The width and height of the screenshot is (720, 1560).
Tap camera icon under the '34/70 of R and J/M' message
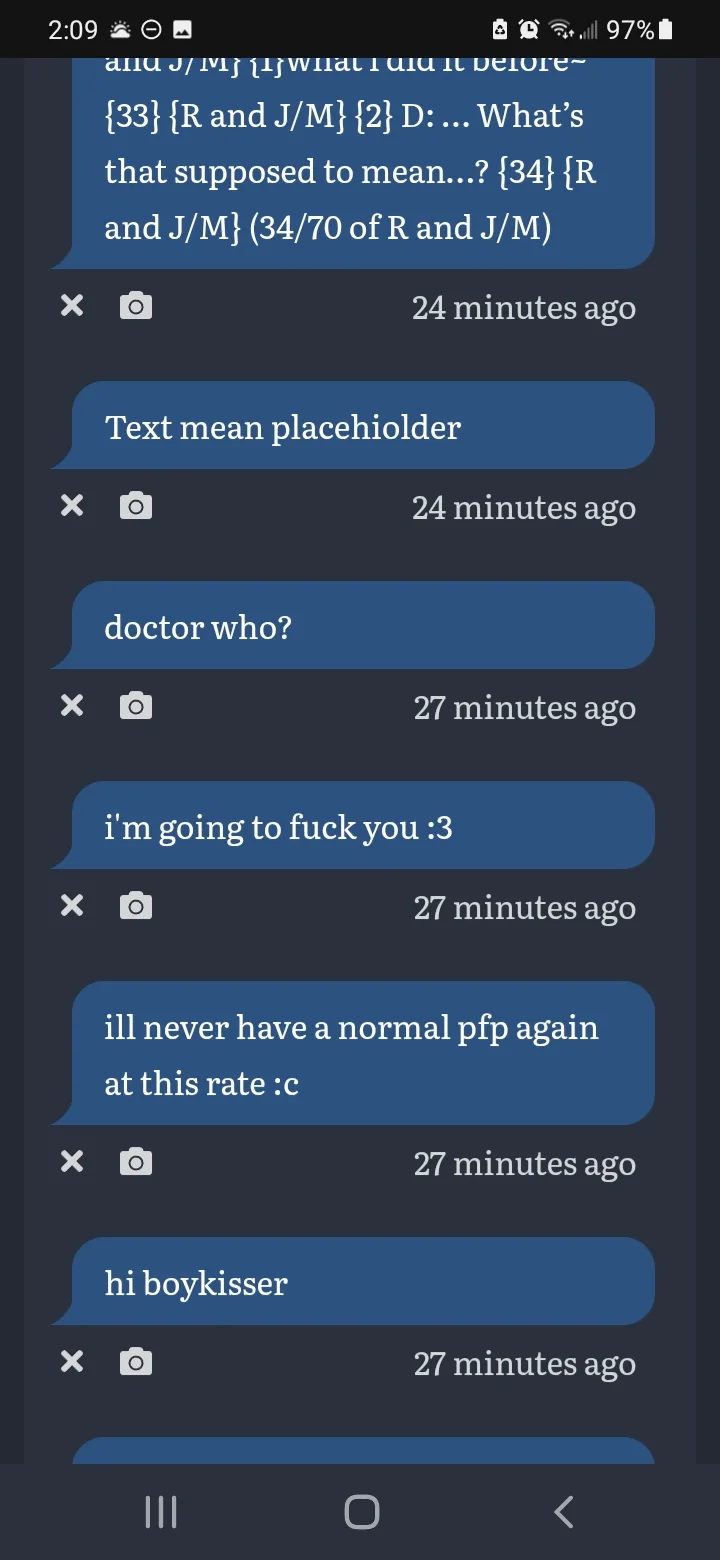[x=136, y=306]
